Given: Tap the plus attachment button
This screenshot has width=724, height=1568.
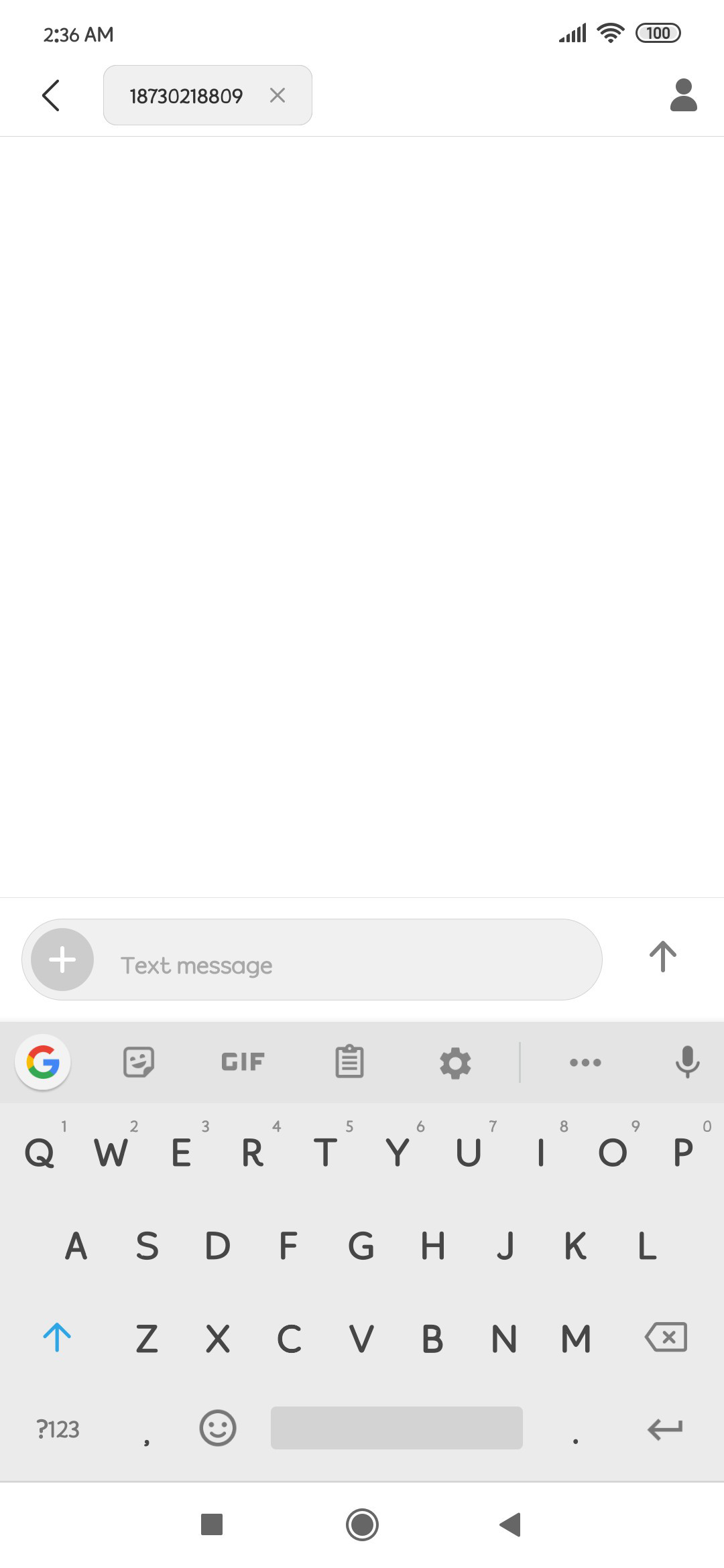Looking at the screenshot, I should [62, 960].
